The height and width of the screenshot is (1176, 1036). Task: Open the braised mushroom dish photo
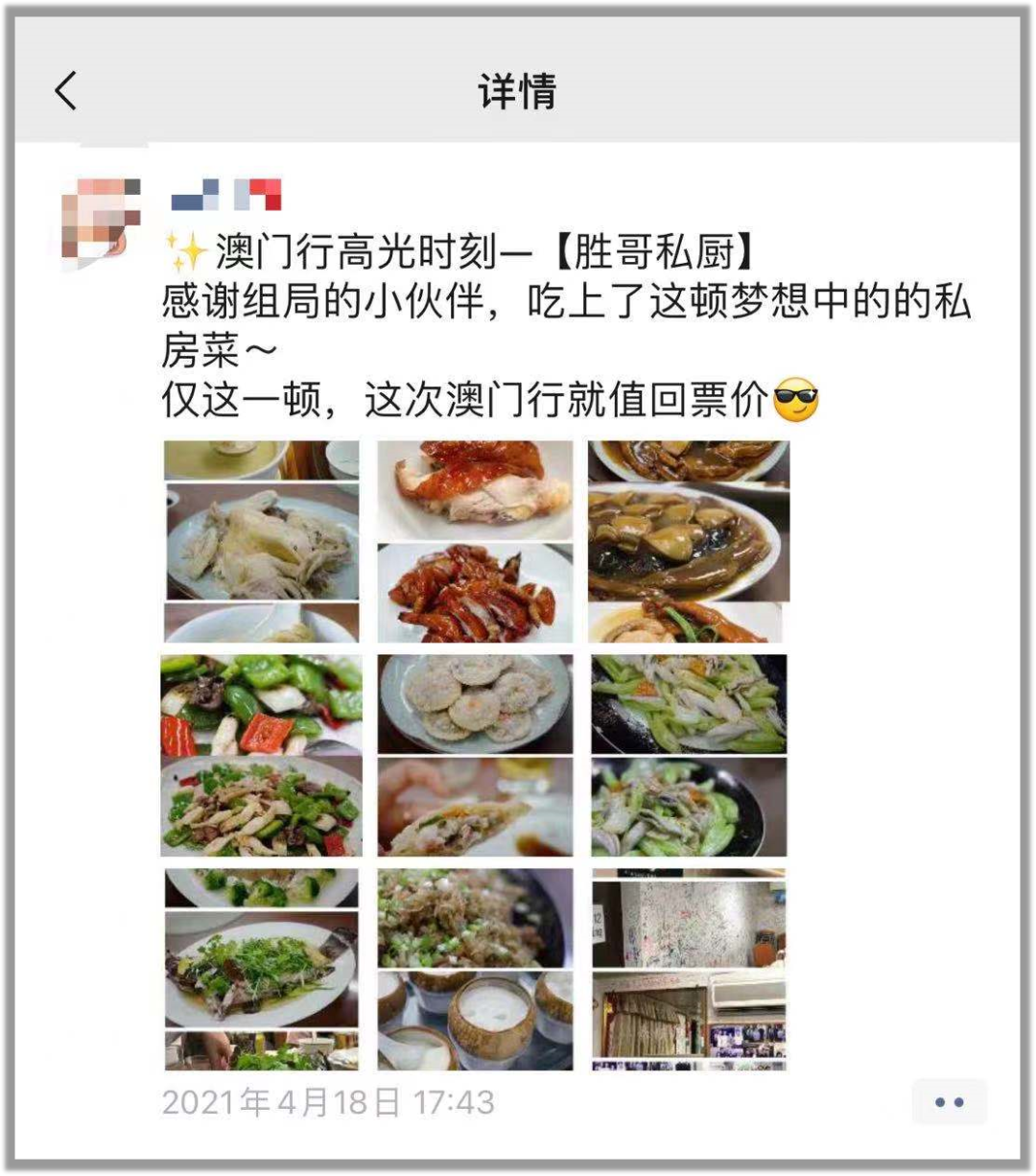689,542
